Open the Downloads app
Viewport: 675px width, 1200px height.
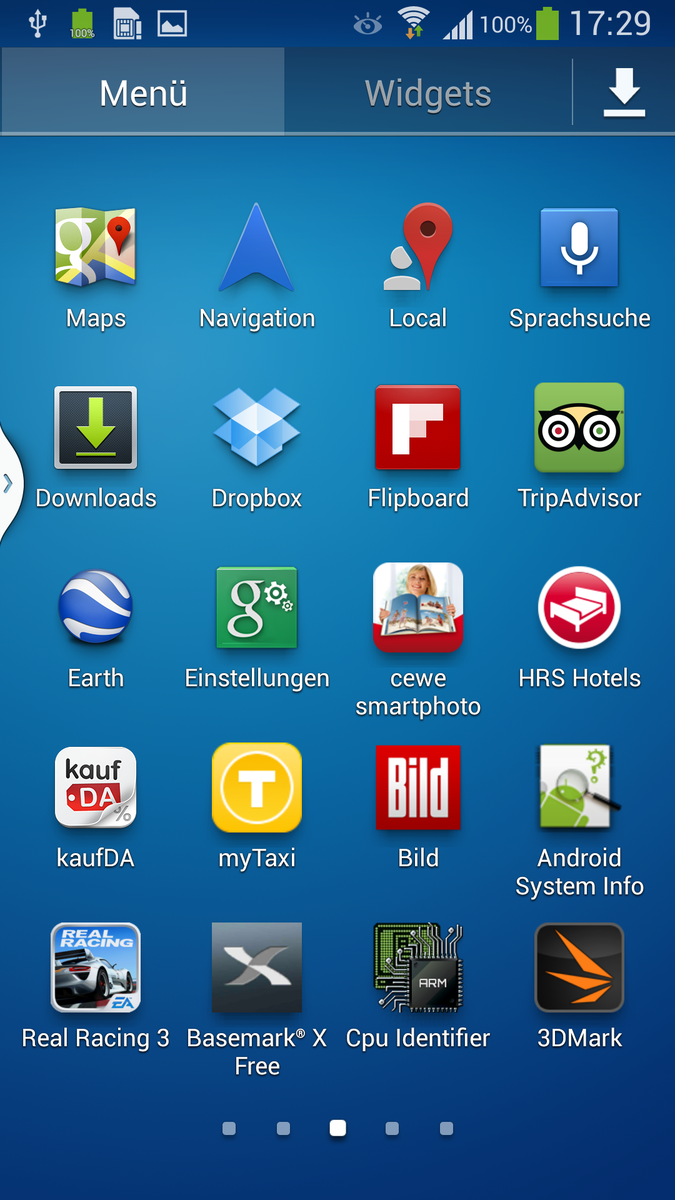[x=96, y=427]
